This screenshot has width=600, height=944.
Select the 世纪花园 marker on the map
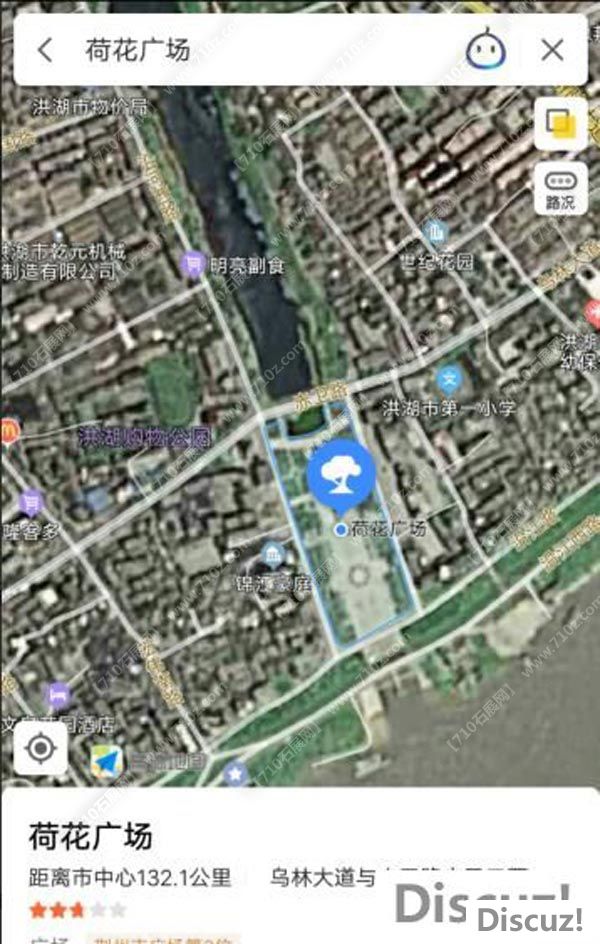click(x=436, y=235)
